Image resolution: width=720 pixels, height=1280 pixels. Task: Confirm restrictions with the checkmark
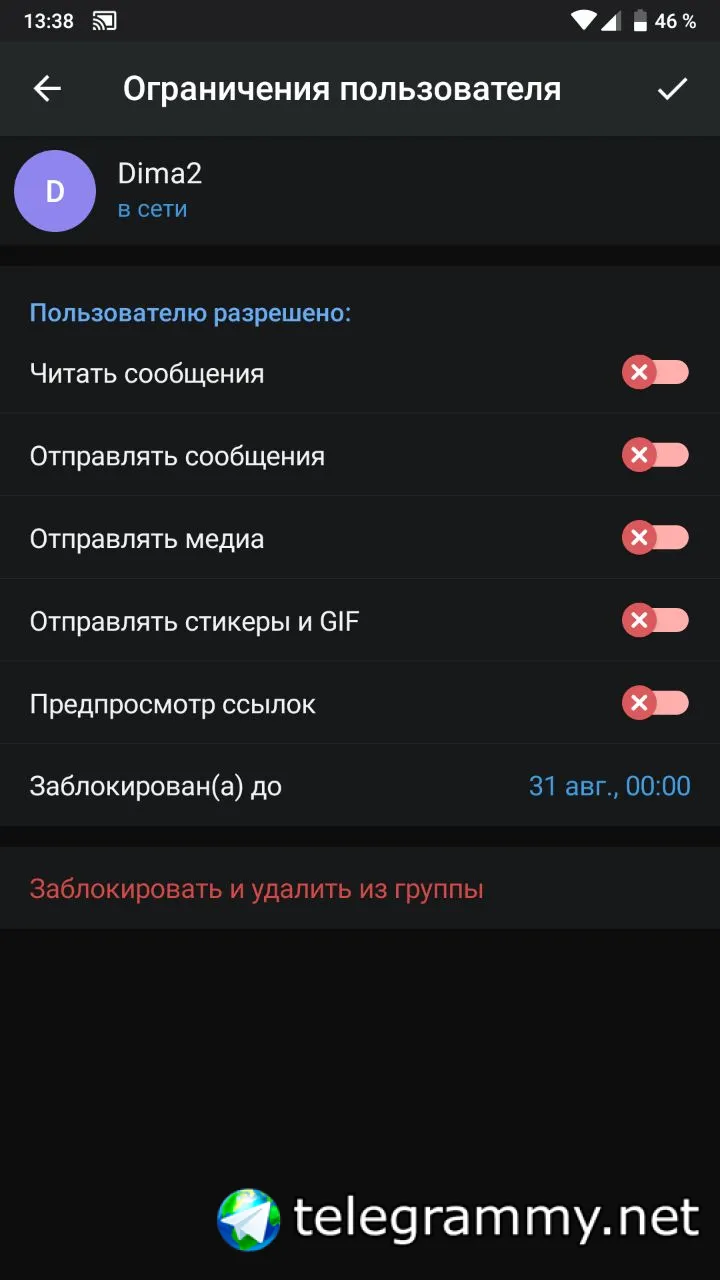[x=672, y=89]
